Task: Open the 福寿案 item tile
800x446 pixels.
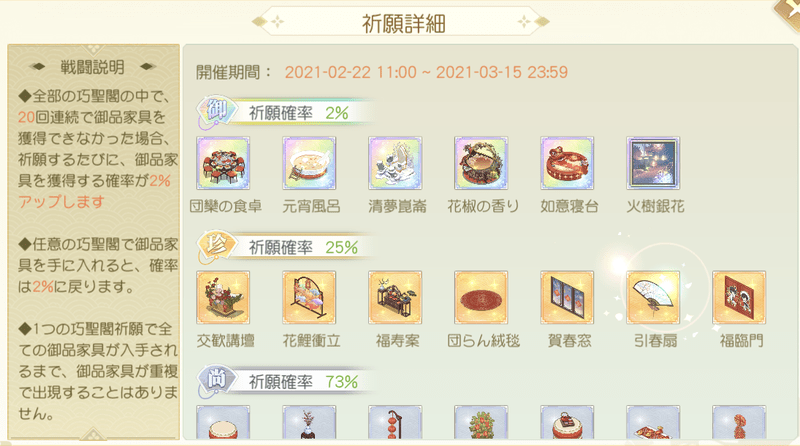Action: pos(395,297)
